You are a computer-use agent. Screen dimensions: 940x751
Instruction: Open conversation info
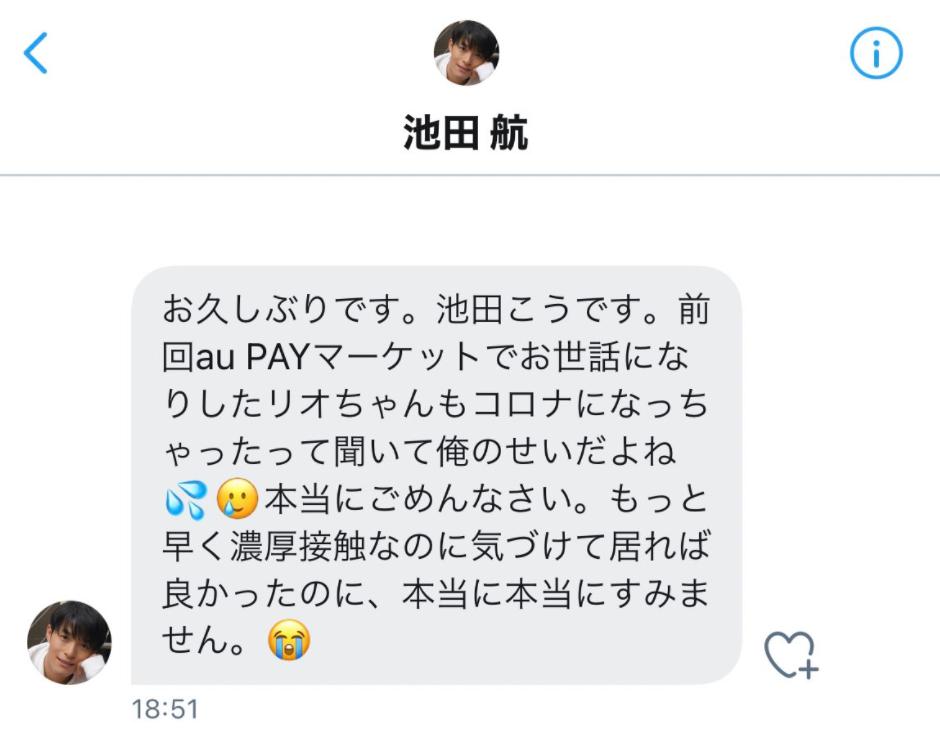875,53
